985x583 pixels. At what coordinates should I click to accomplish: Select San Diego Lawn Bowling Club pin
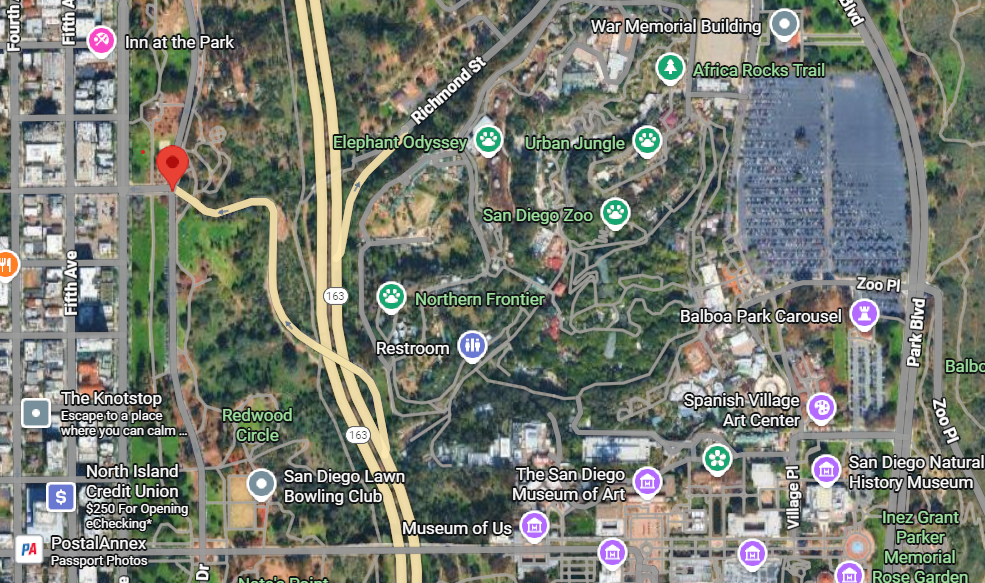pyautogui.click(x=262, y=485)
